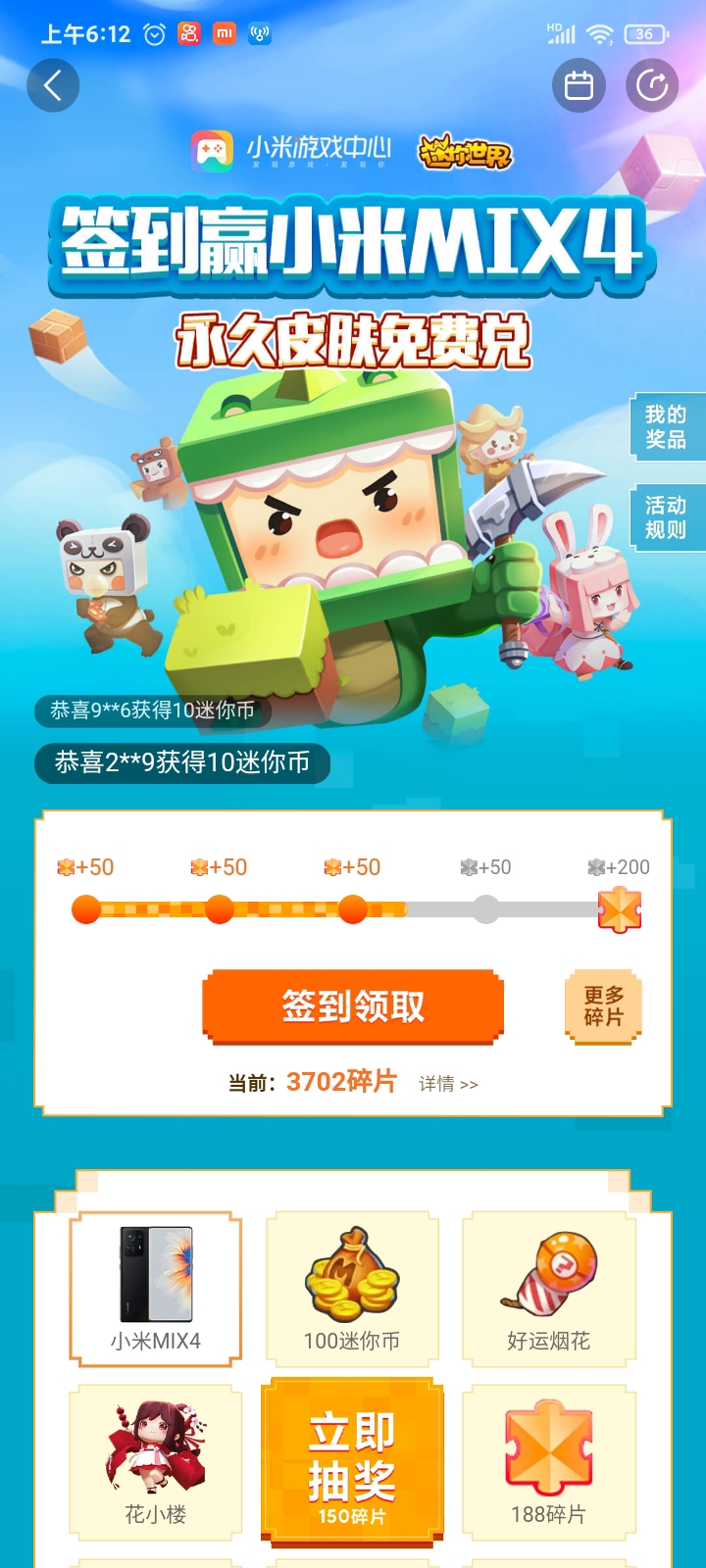Image resolution: width=706 pixels, height=1568 pixels.
Task: Tap 签到领取 to check in
Action: (353, 1005)
